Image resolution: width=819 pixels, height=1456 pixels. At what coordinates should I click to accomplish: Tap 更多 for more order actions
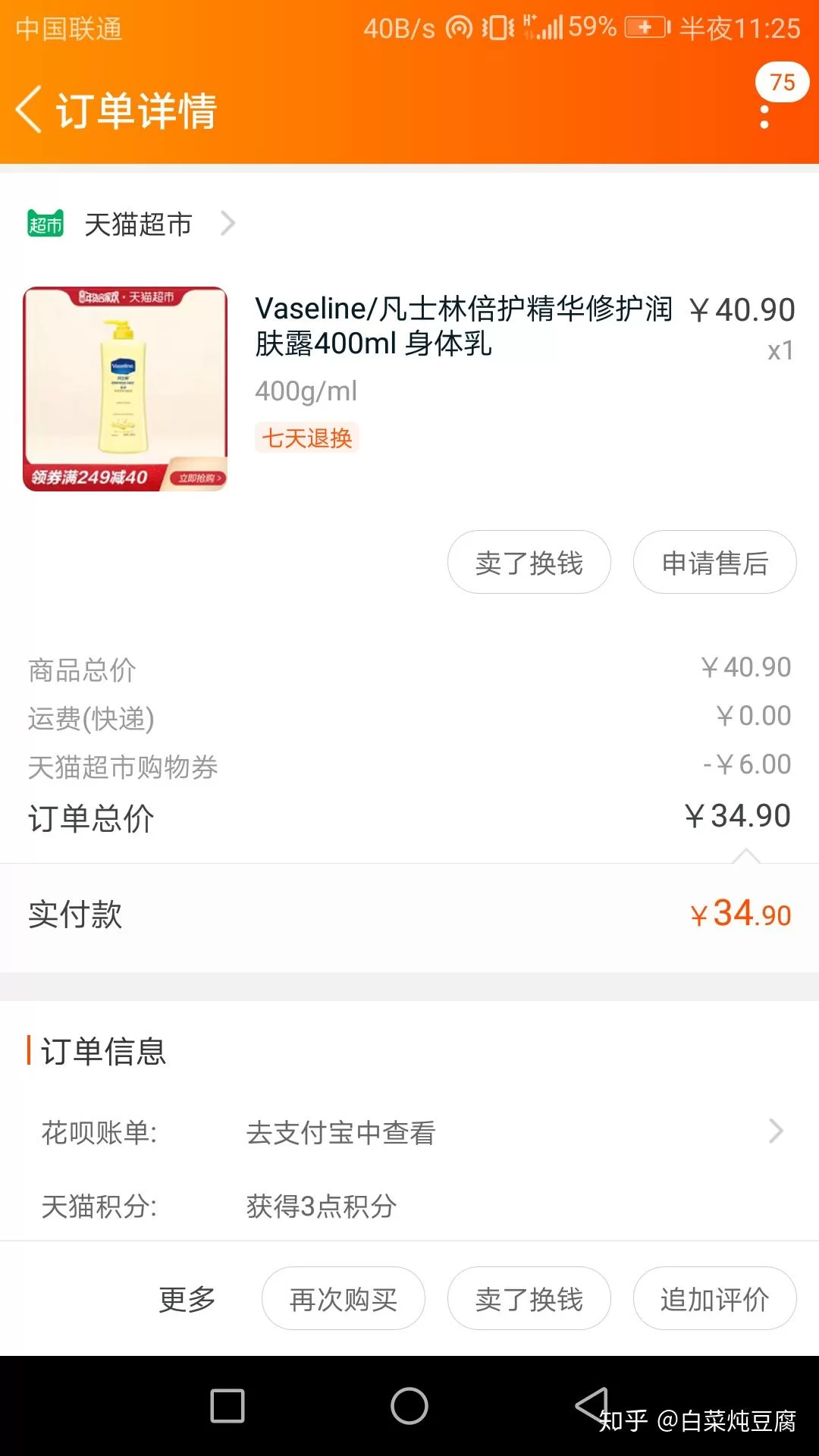(x=187, y=1299)
